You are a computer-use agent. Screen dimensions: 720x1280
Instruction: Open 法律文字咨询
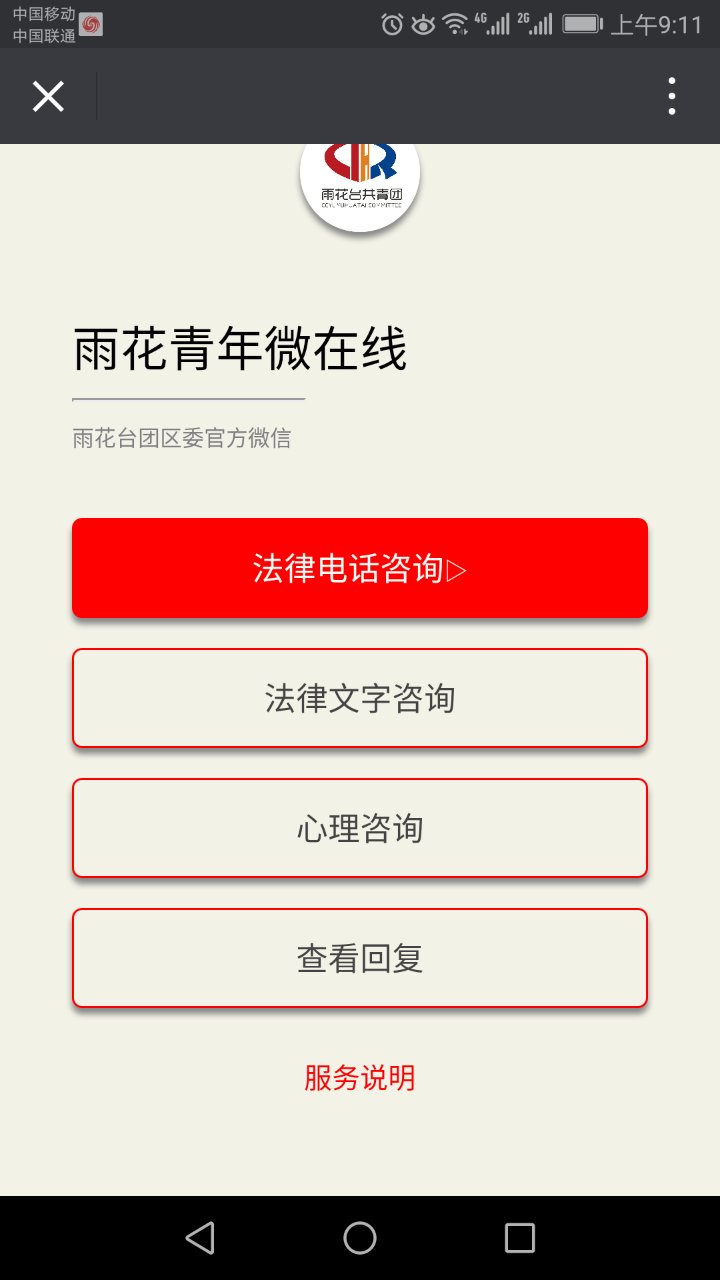[x=360, y=698]
